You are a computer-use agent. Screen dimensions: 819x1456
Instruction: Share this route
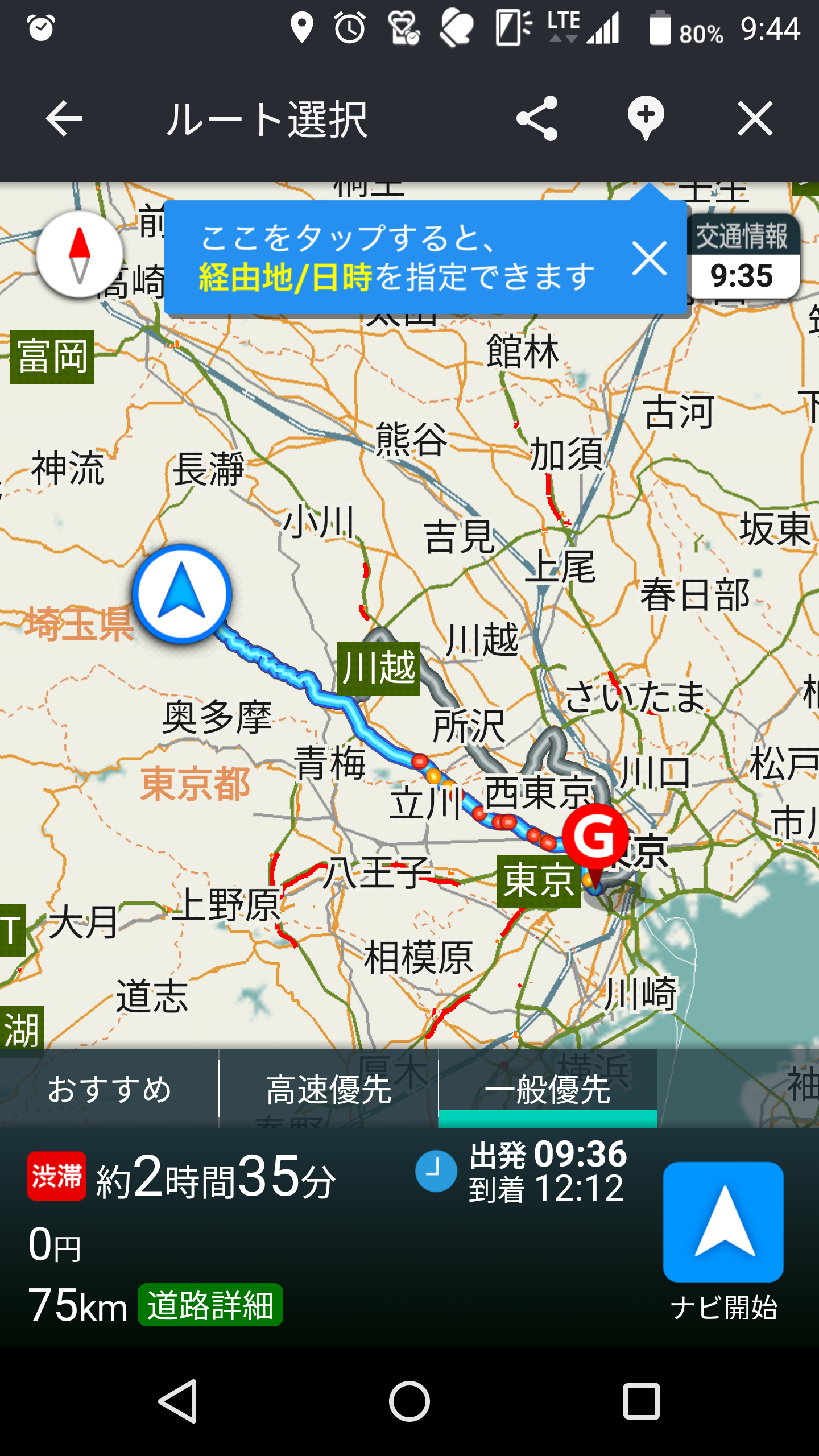(536, 118)
